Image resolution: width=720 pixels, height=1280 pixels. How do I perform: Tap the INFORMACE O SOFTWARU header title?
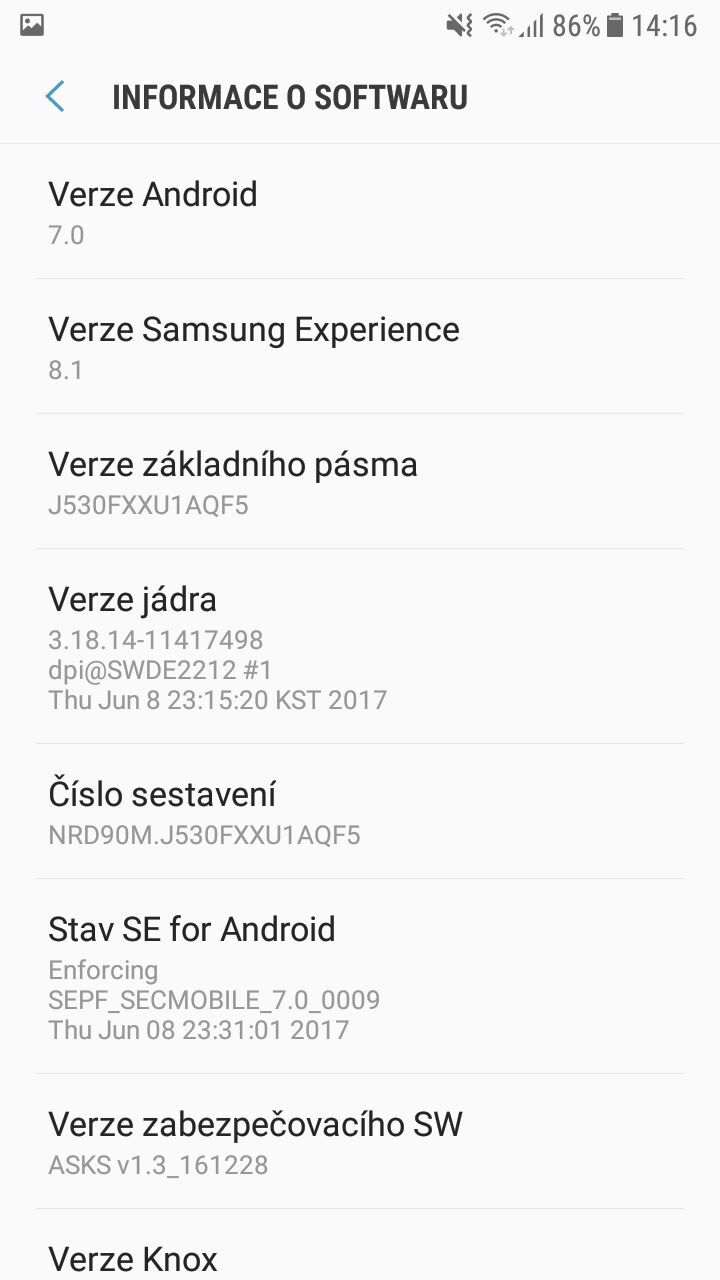point(290,96)
